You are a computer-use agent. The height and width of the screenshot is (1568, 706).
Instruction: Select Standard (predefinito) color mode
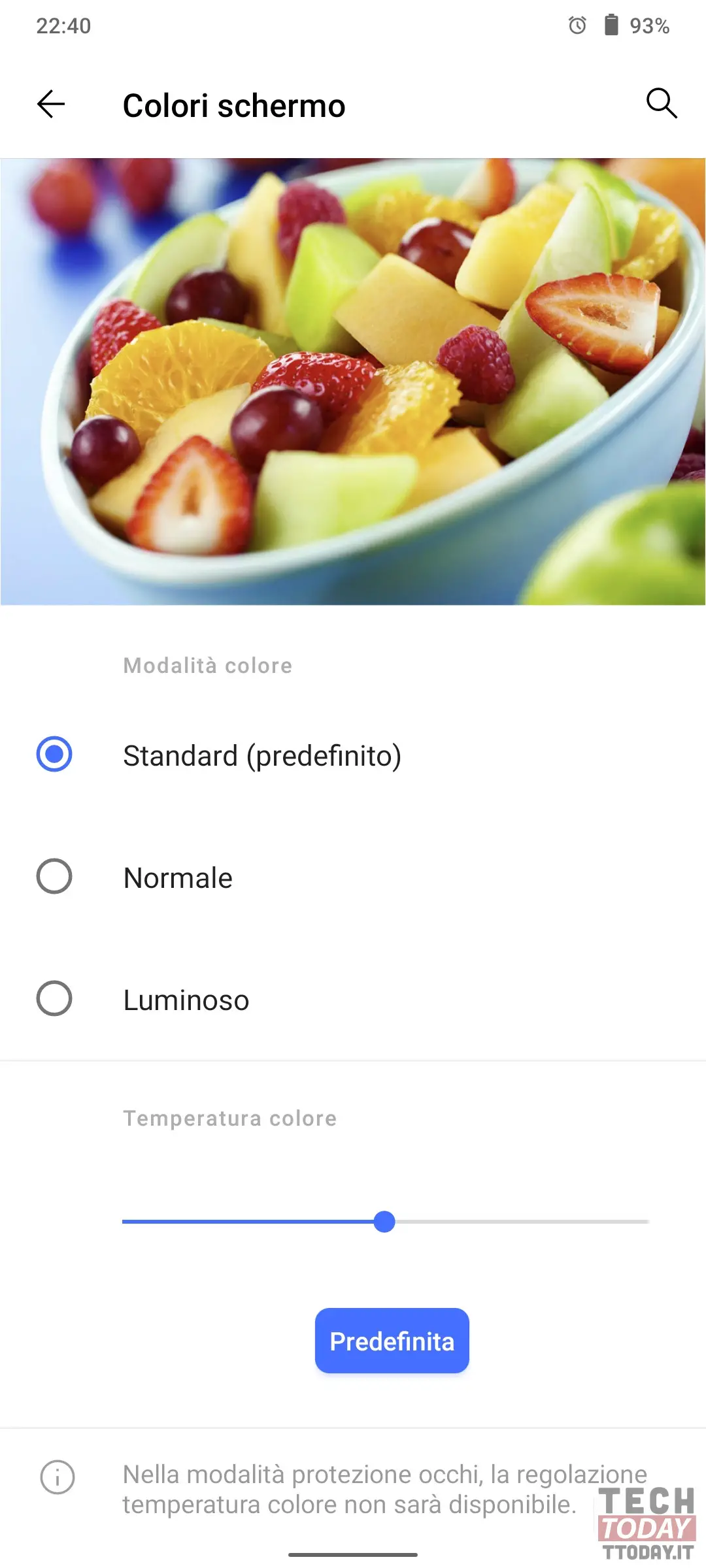pyautogui.click(x=353, y=755)
